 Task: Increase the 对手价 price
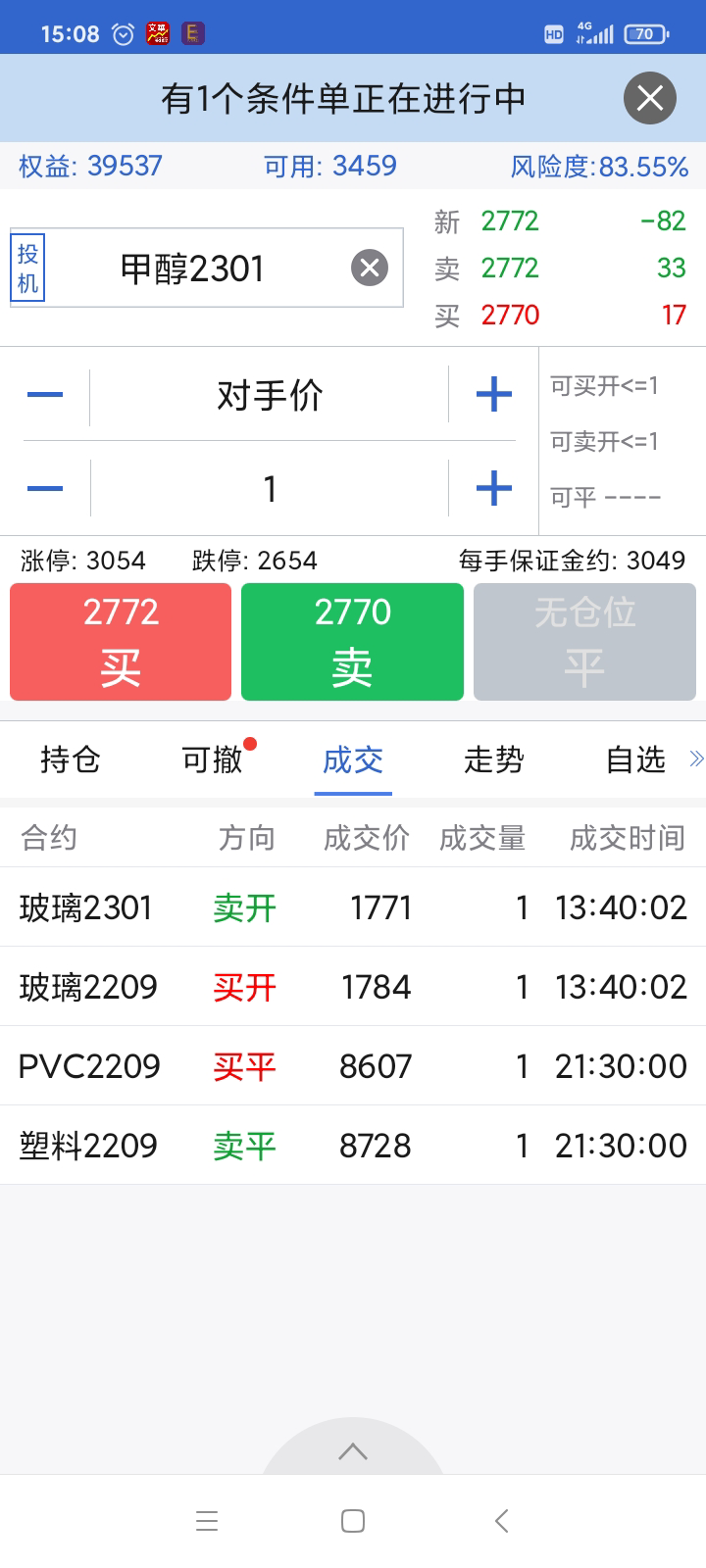tap(493, 395)
